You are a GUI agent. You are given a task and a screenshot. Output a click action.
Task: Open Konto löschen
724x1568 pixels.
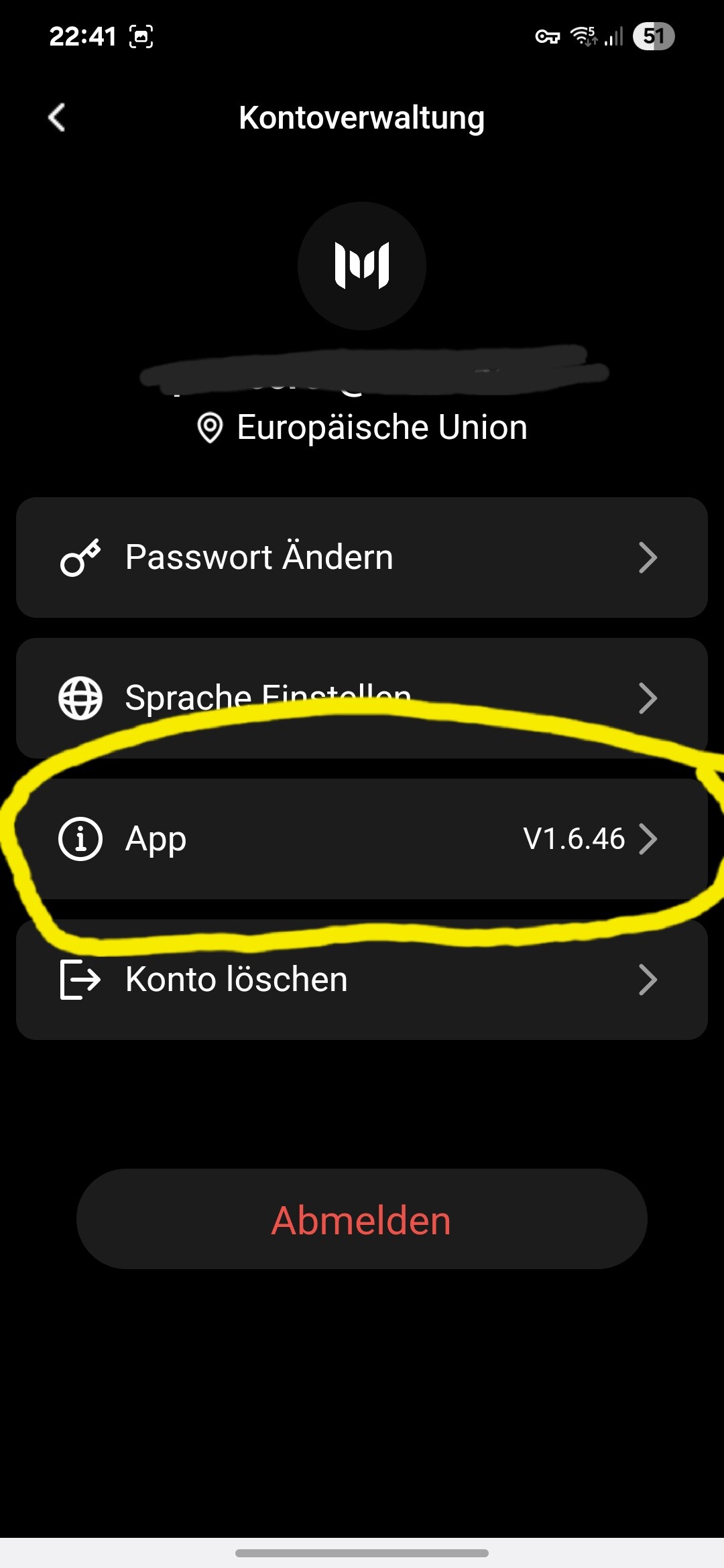[362, 980]
